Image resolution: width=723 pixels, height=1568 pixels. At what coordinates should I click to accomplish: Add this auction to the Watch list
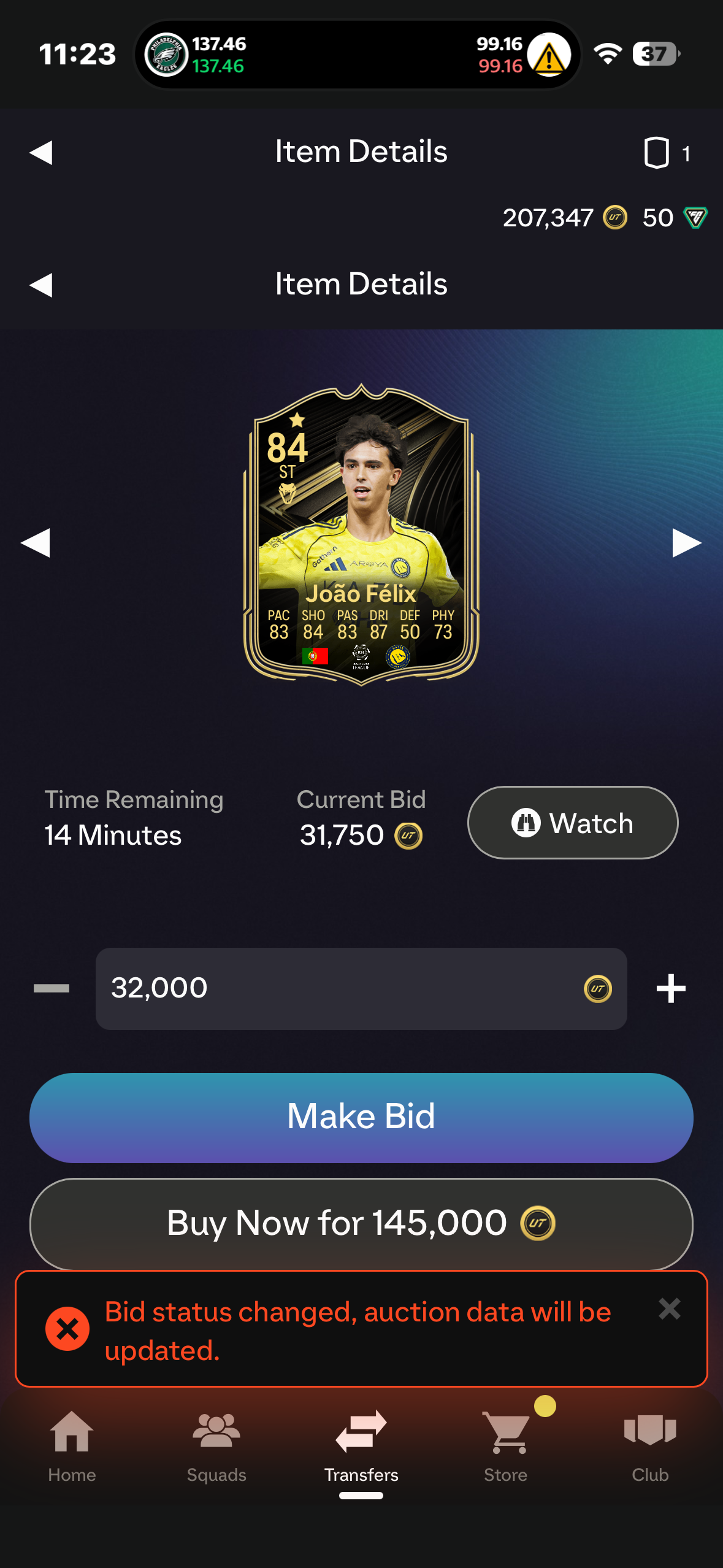click(572, 823)
